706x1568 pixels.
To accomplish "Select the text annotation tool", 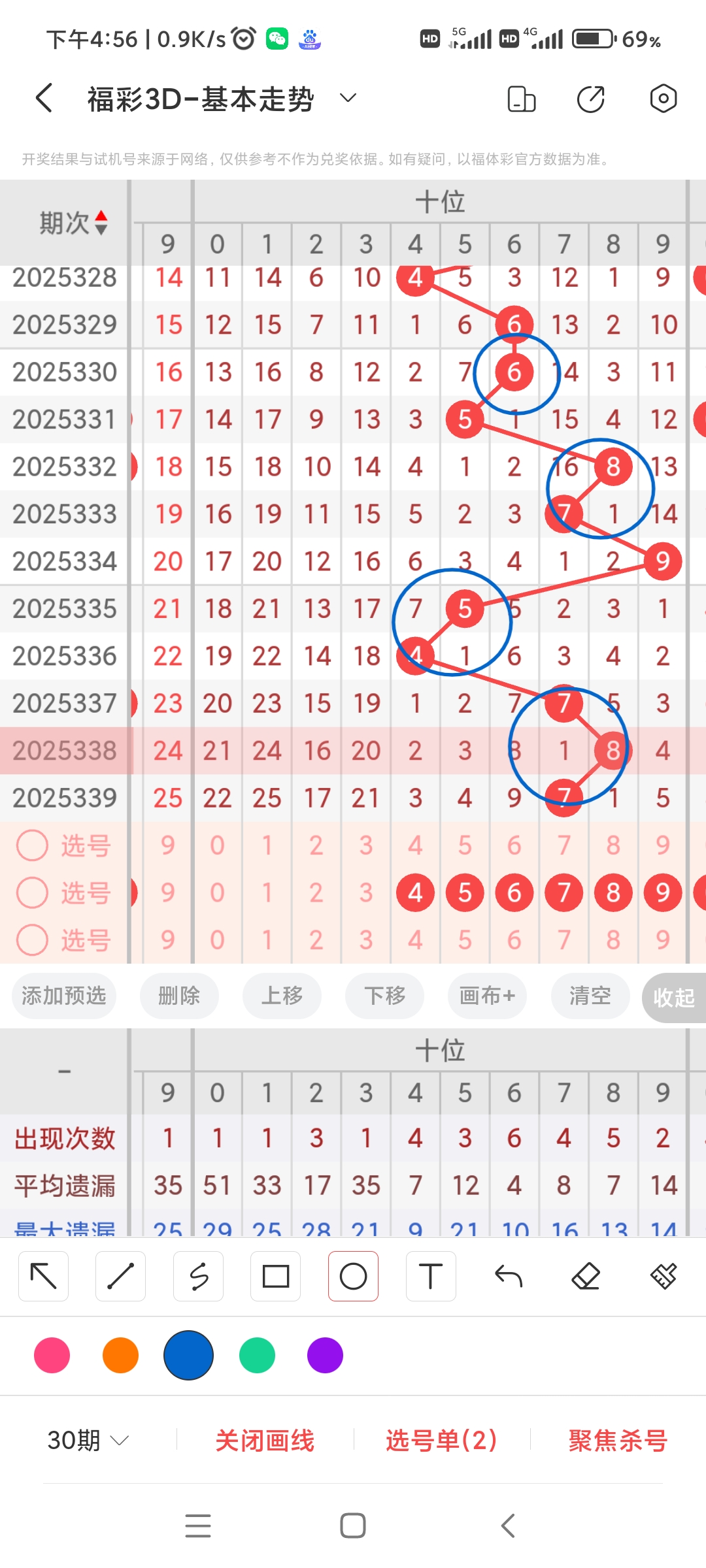I will click(x=430, y=1275).
